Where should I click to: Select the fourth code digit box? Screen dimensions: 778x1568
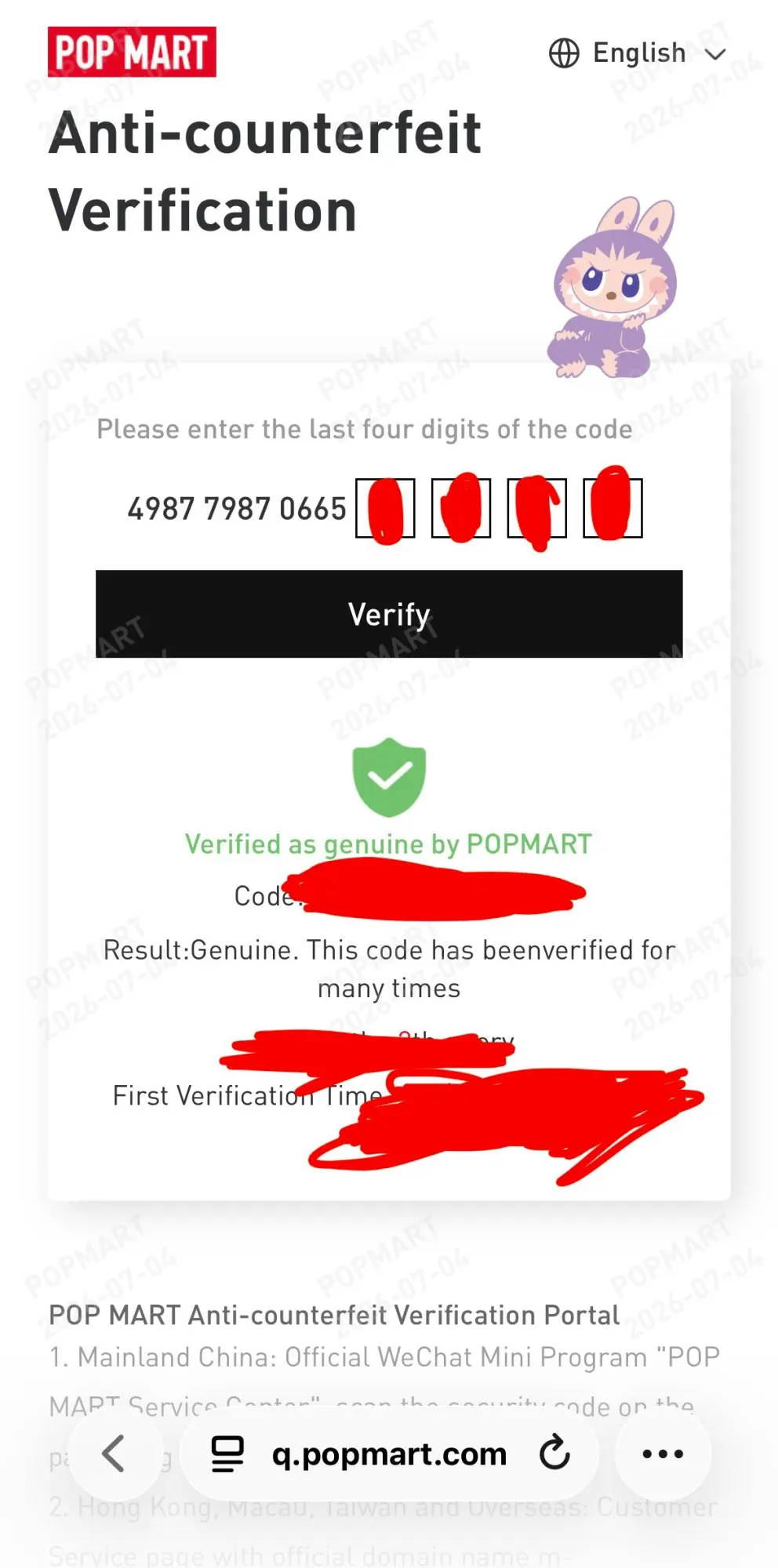point(613,508)
